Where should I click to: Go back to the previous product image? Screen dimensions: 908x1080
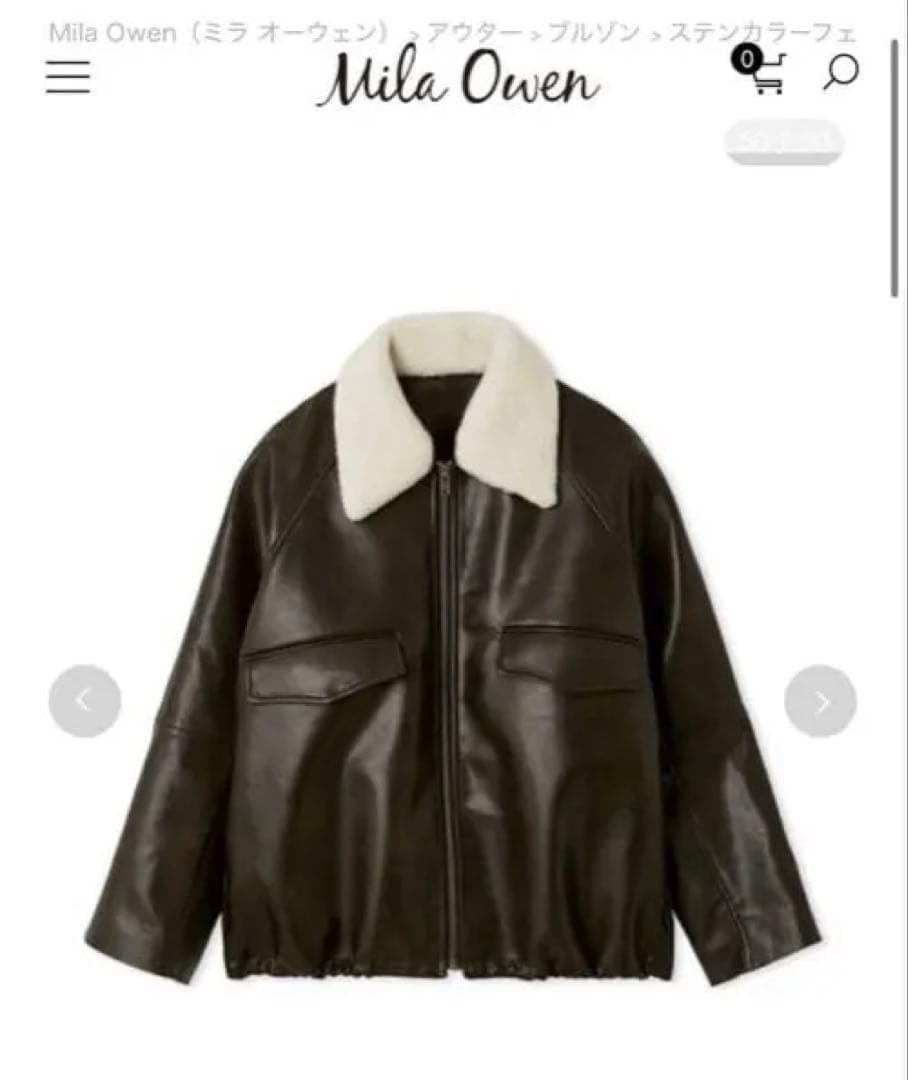(85, 702)
